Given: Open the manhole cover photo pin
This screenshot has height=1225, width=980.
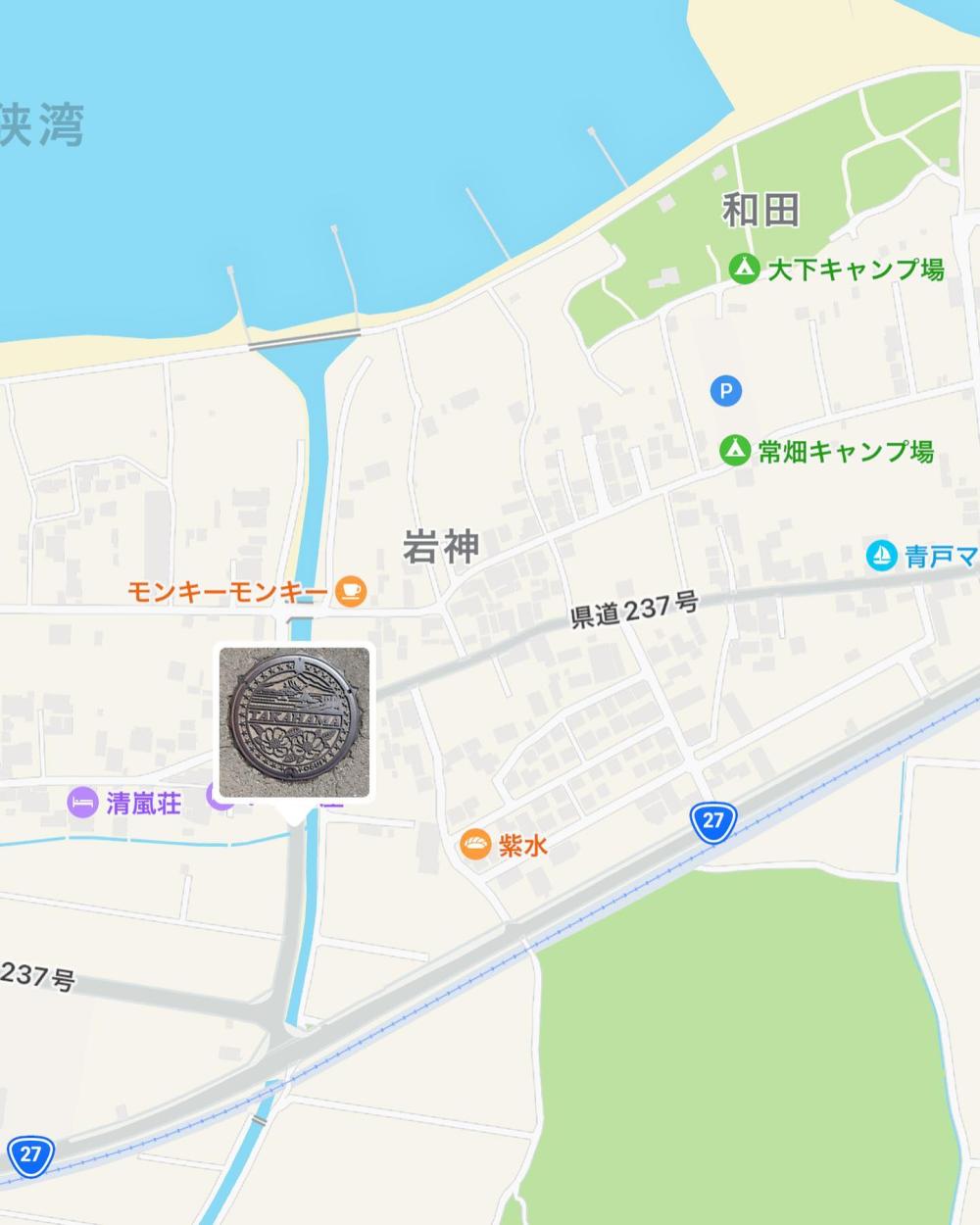Looking at the screenshot, I should coord(294,720).
